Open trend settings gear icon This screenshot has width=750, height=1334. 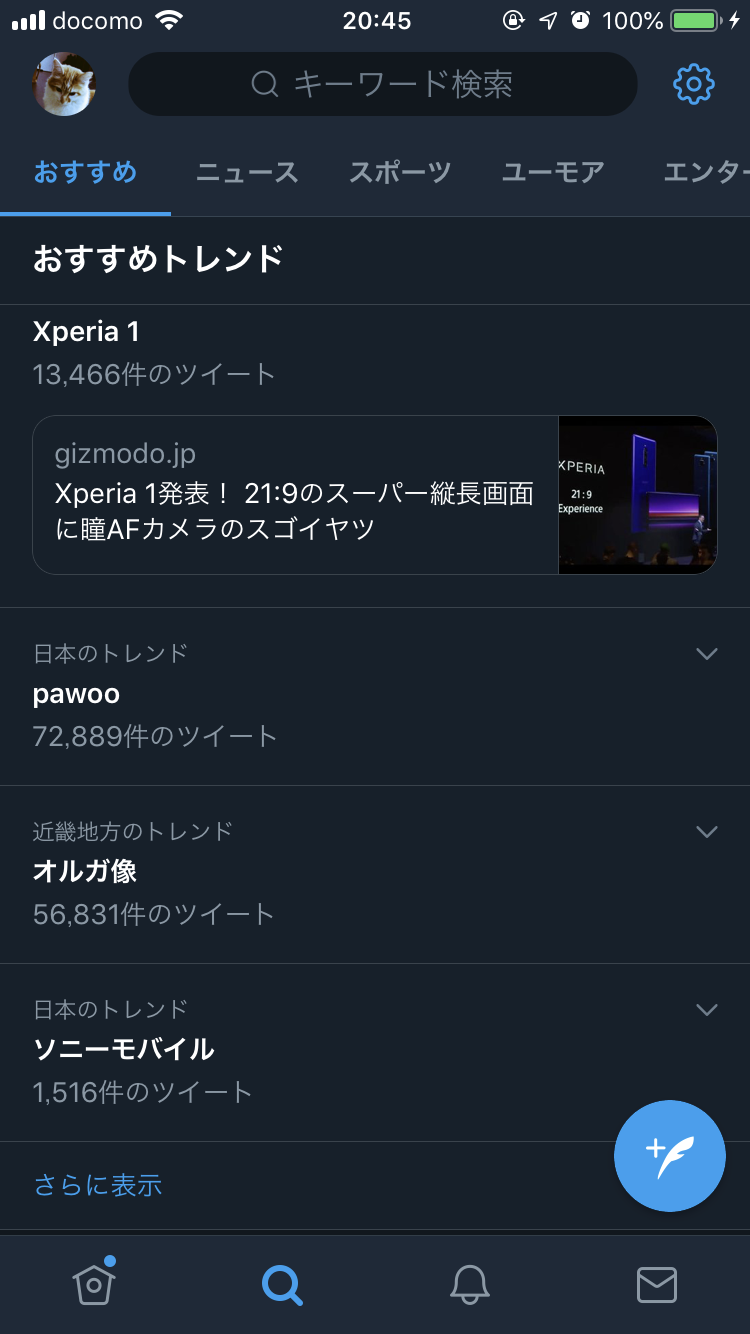click(693, 84)
